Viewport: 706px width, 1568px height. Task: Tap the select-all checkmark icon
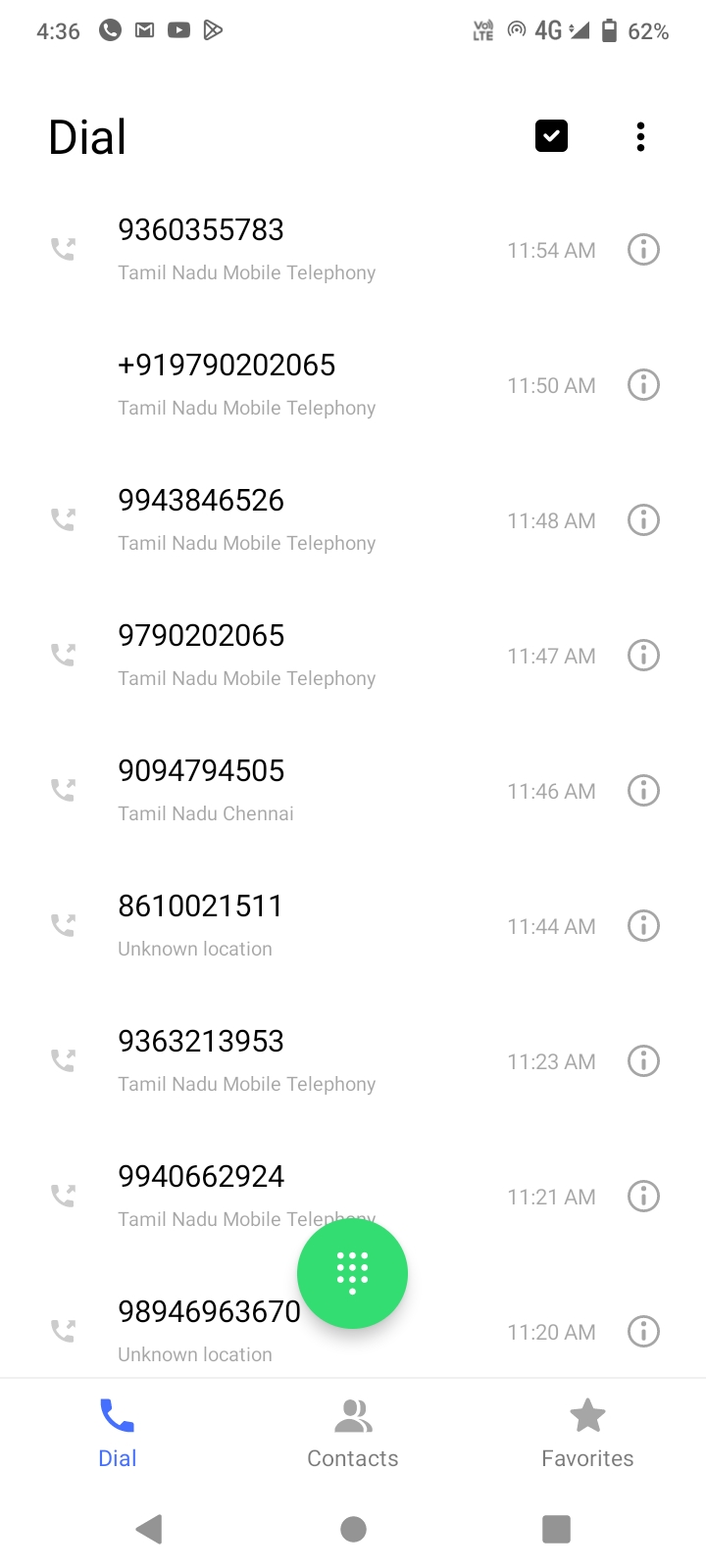551,136
